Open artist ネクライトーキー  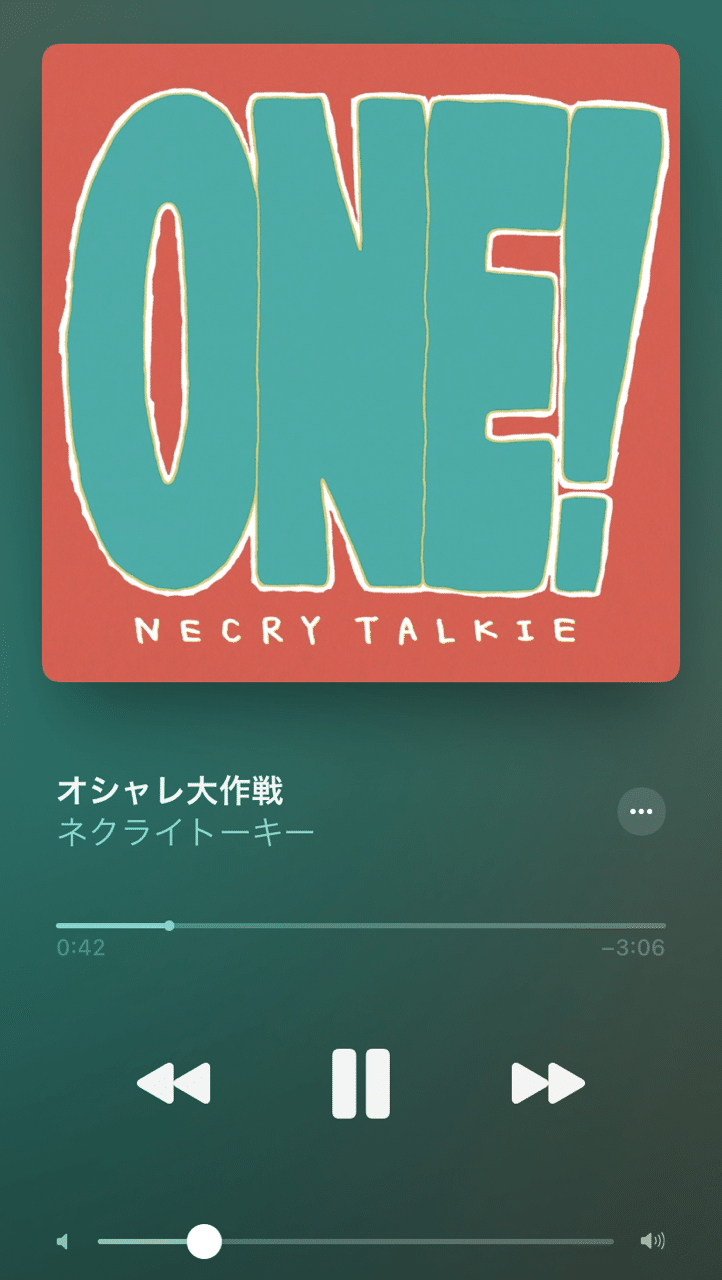[186, 832]
